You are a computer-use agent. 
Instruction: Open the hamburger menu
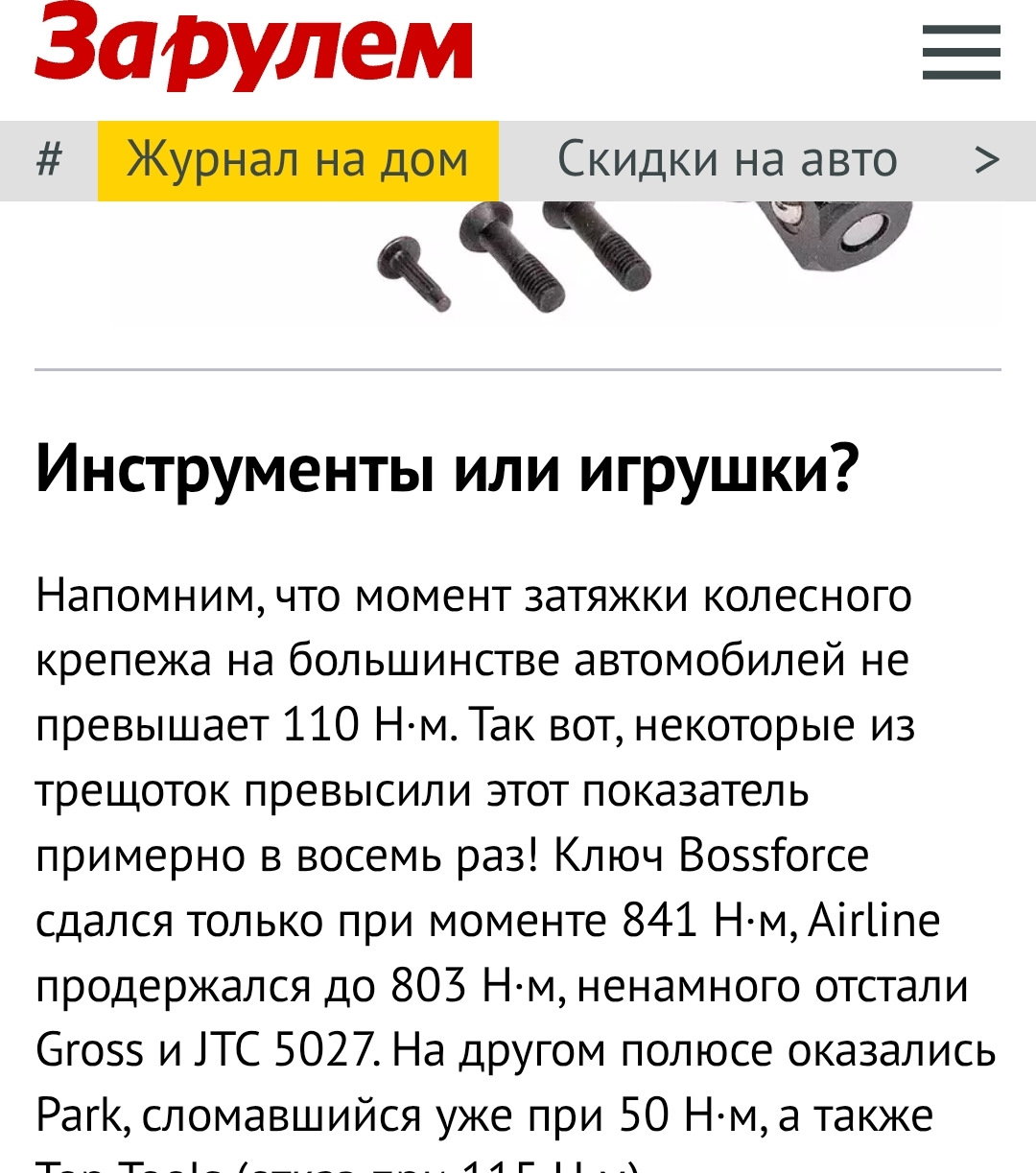[x=960, y=52]
